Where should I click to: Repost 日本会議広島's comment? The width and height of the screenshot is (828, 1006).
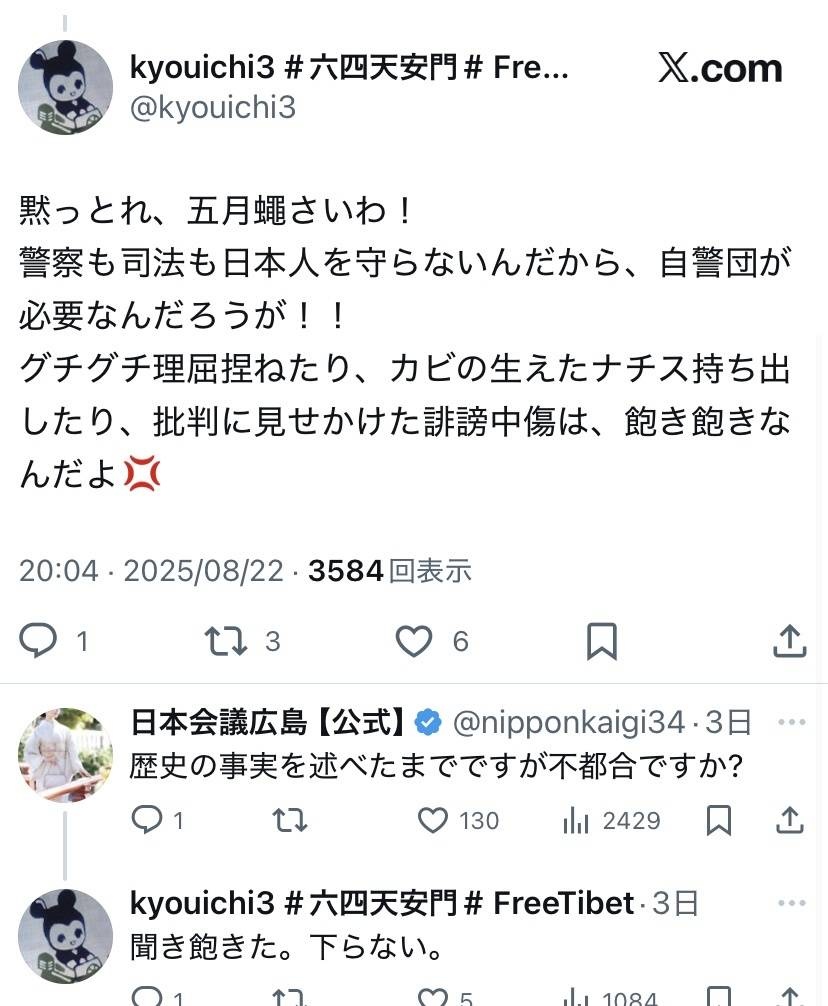290,821
